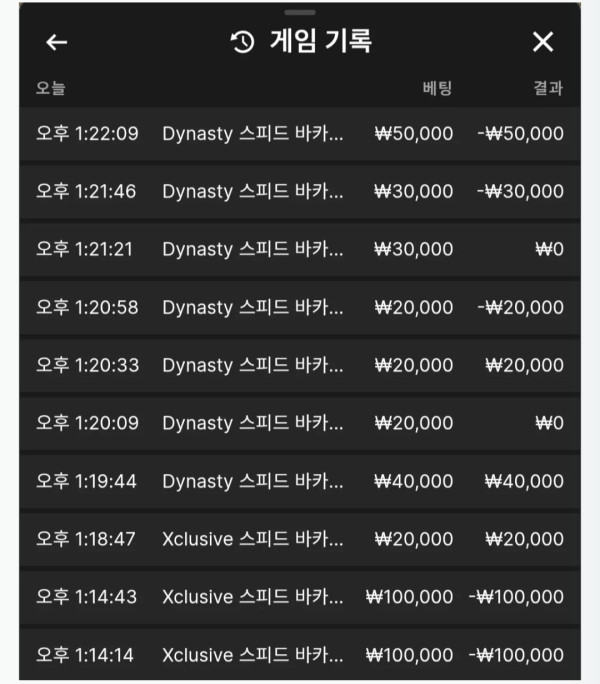Open the 1:14:14 Xclusive game record
The image size is (600, 684).
pyautogui.click(x=300, y=654)
